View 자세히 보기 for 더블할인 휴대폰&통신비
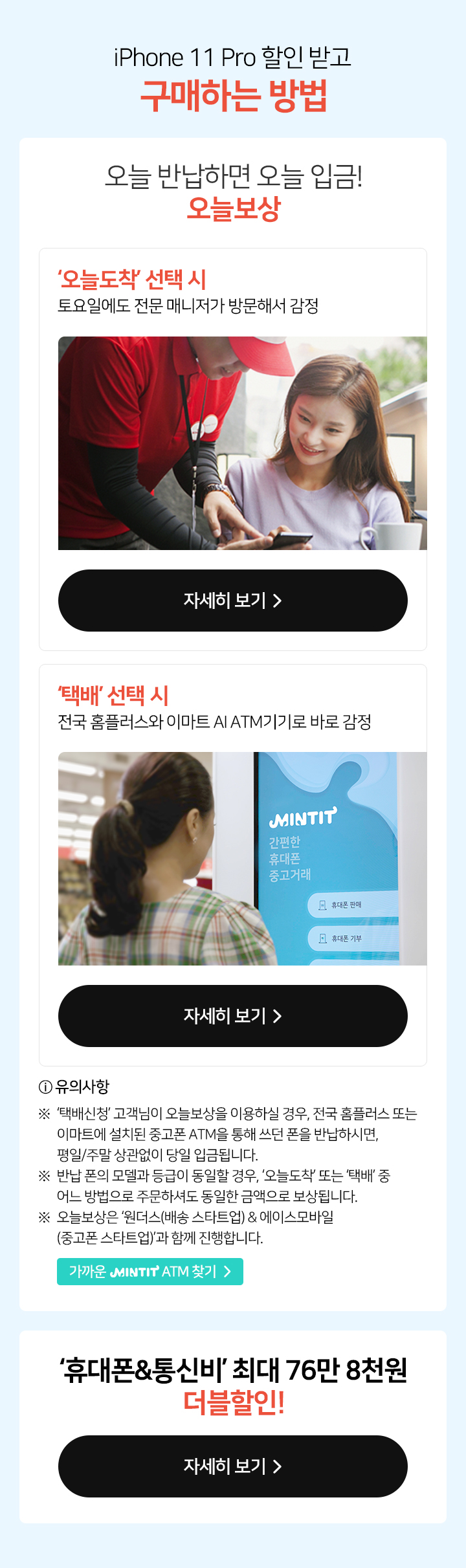The image size is (466, 1568). coord(233,1466)
